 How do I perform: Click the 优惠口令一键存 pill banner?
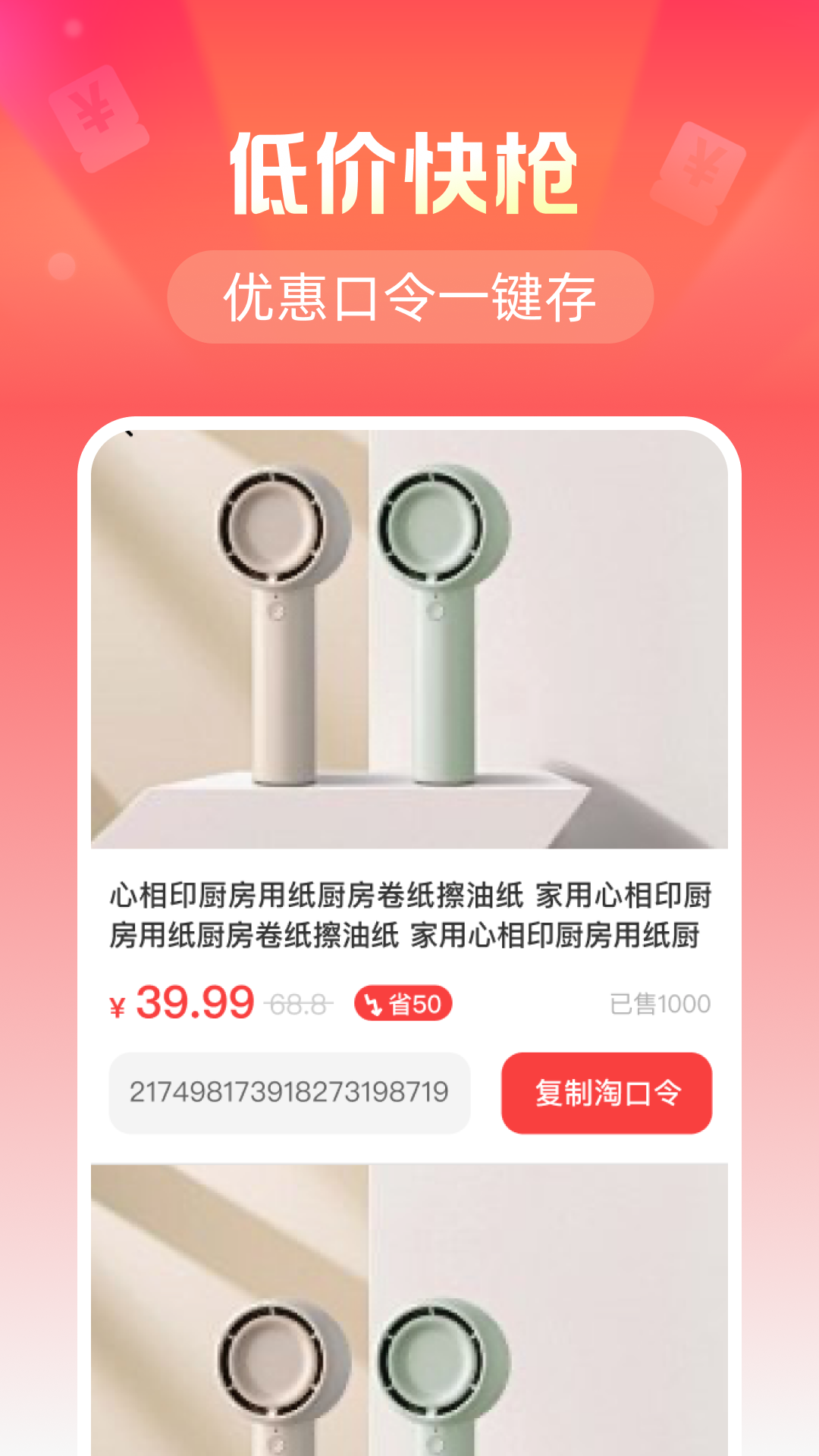click(409, 297)
